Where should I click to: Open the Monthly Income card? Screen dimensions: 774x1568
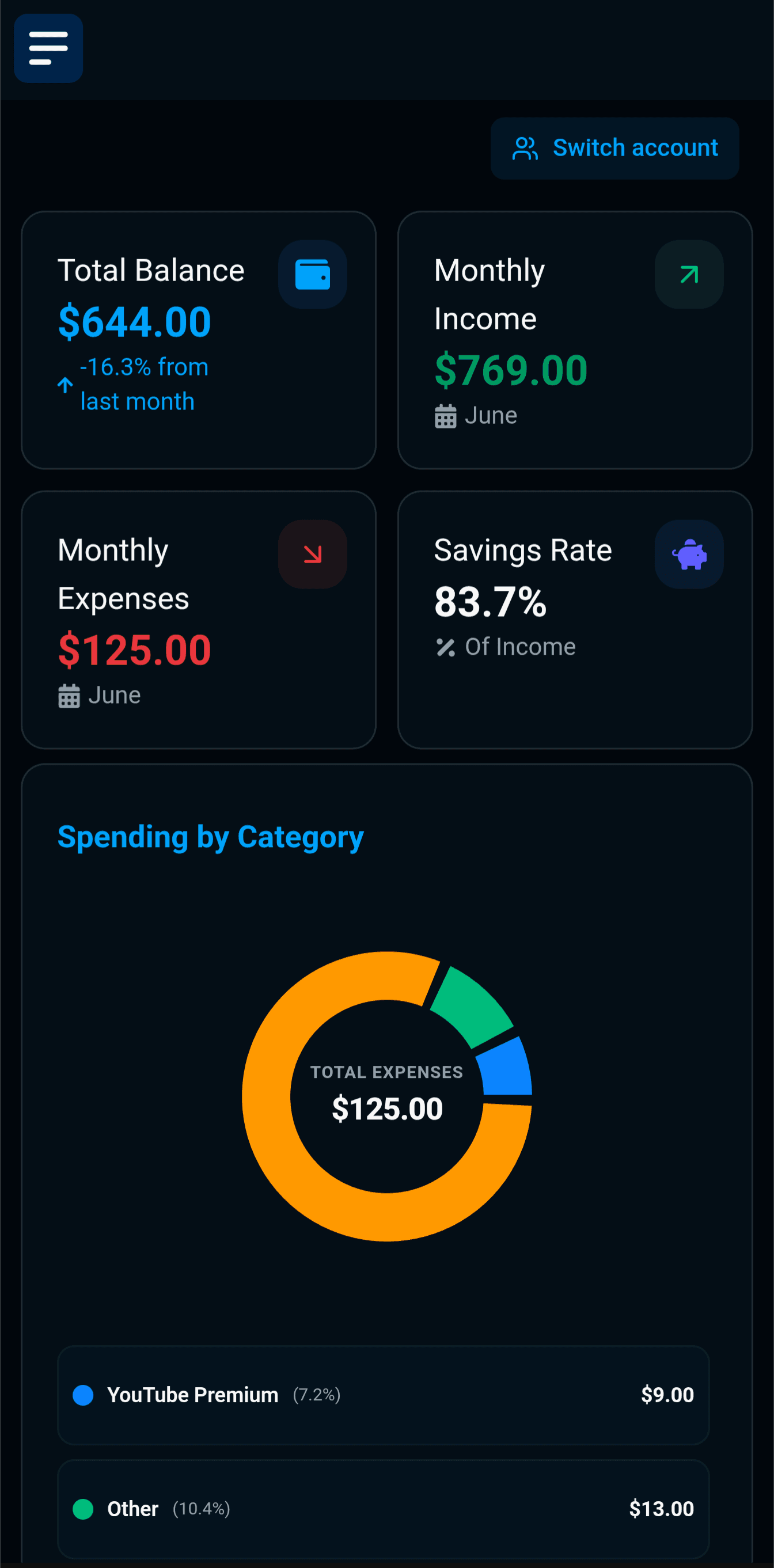(x=575, y=340)
